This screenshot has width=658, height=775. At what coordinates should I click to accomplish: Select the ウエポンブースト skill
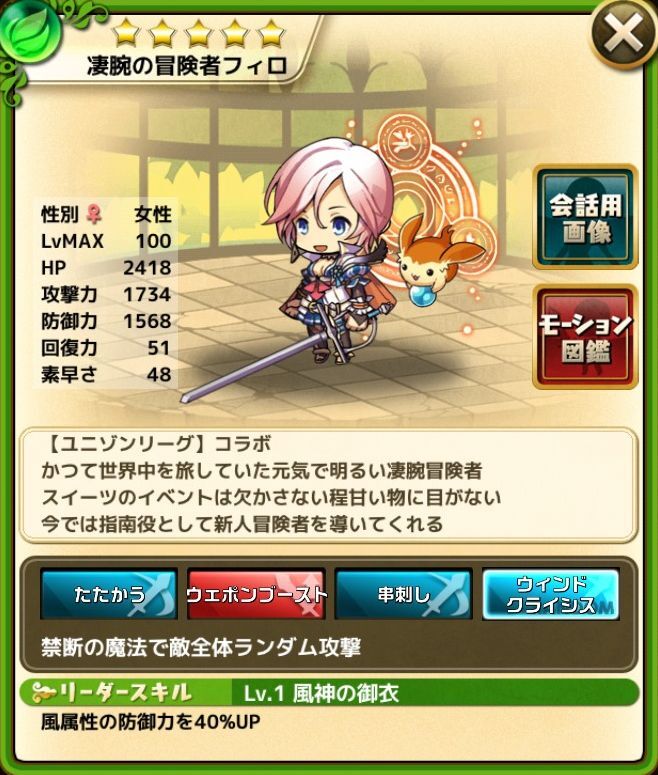(x=256, y=594)
